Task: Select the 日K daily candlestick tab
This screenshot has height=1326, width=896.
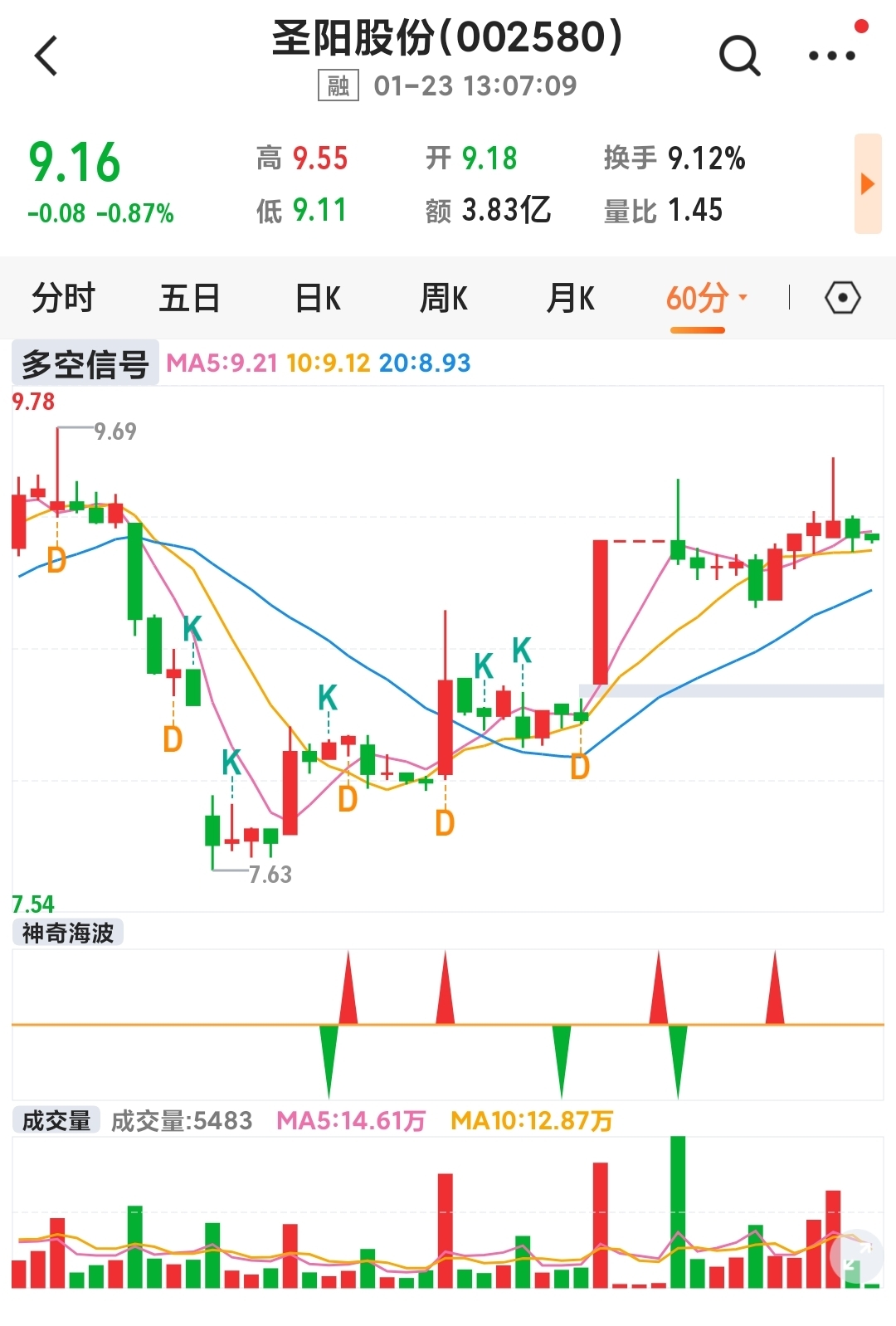Action: (318, 298)
